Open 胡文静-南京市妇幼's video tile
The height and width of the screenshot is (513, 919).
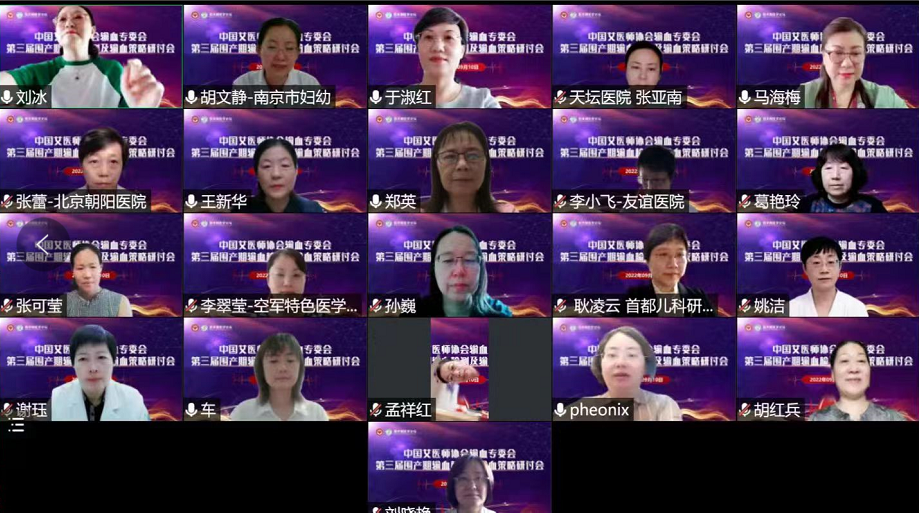coord(275,55)
